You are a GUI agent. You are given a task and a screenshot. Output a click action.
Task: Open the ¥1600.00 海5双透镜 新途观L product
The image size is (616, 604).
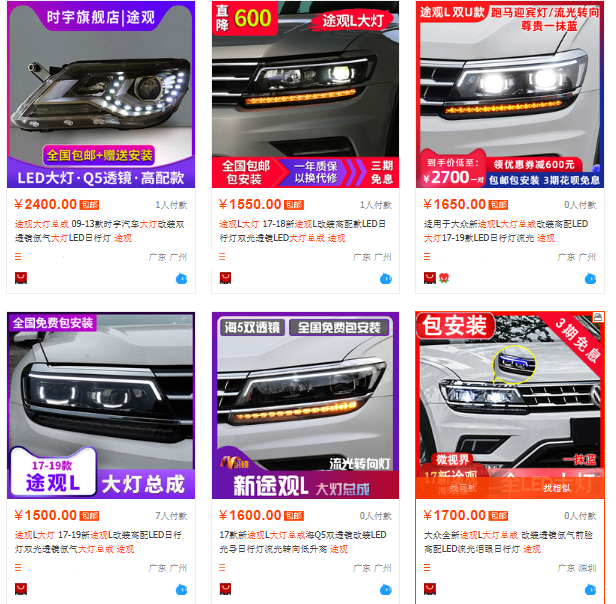coord(305,405)
